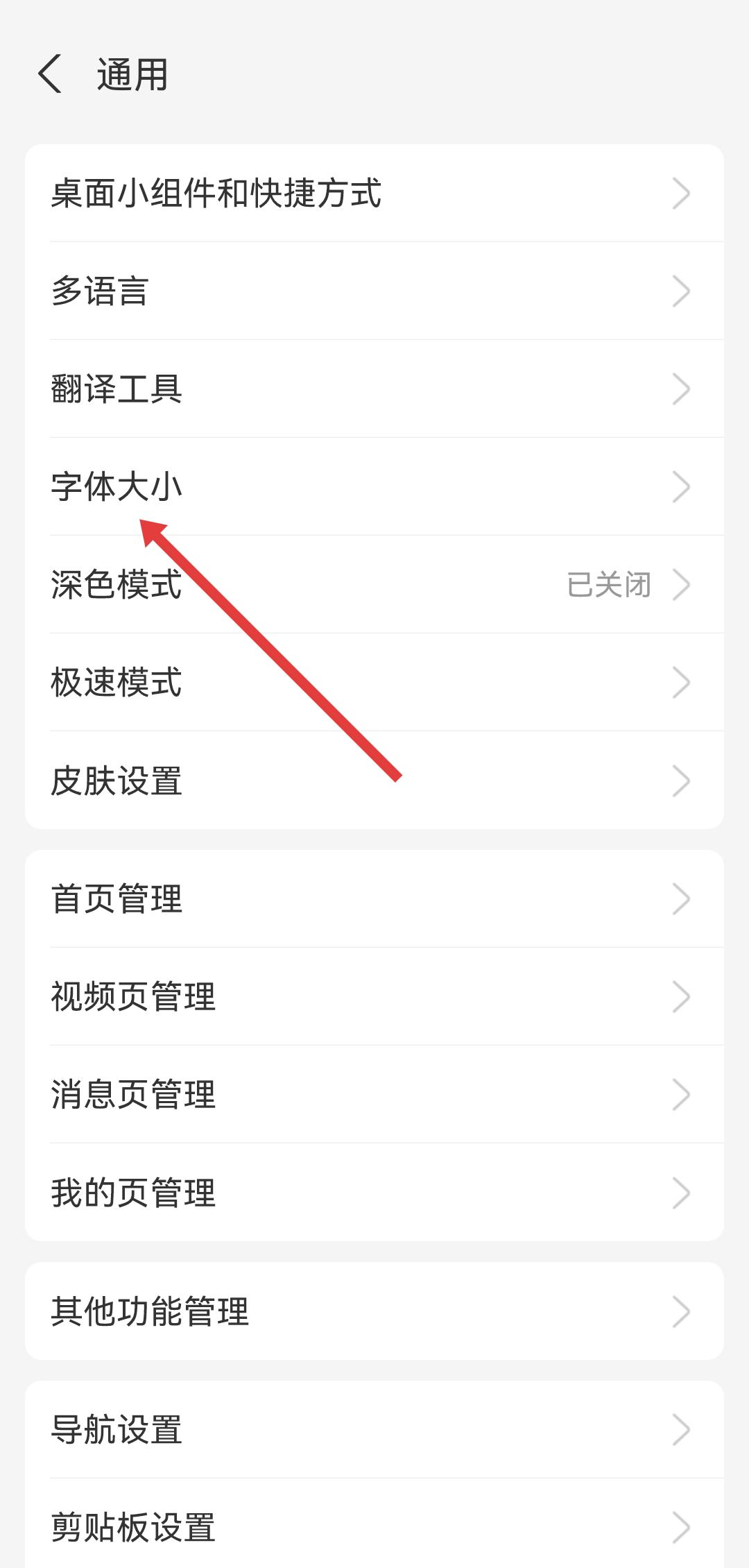This screenshot has width=749, height=1568.
Task: Open 视频页管理
Action: (374, 997)
